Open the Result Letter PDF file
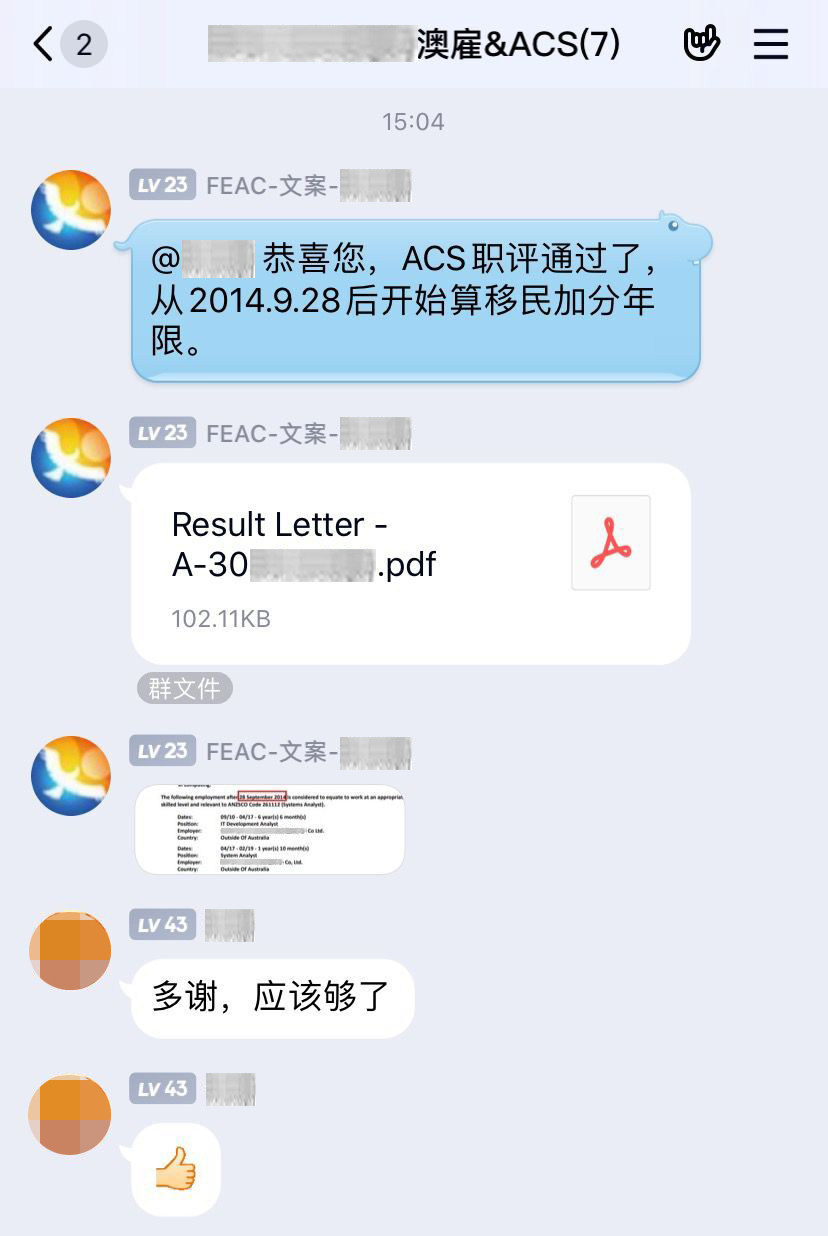Screen dimensions: 828x1236 pyautogui.click(x=410, y=563)
